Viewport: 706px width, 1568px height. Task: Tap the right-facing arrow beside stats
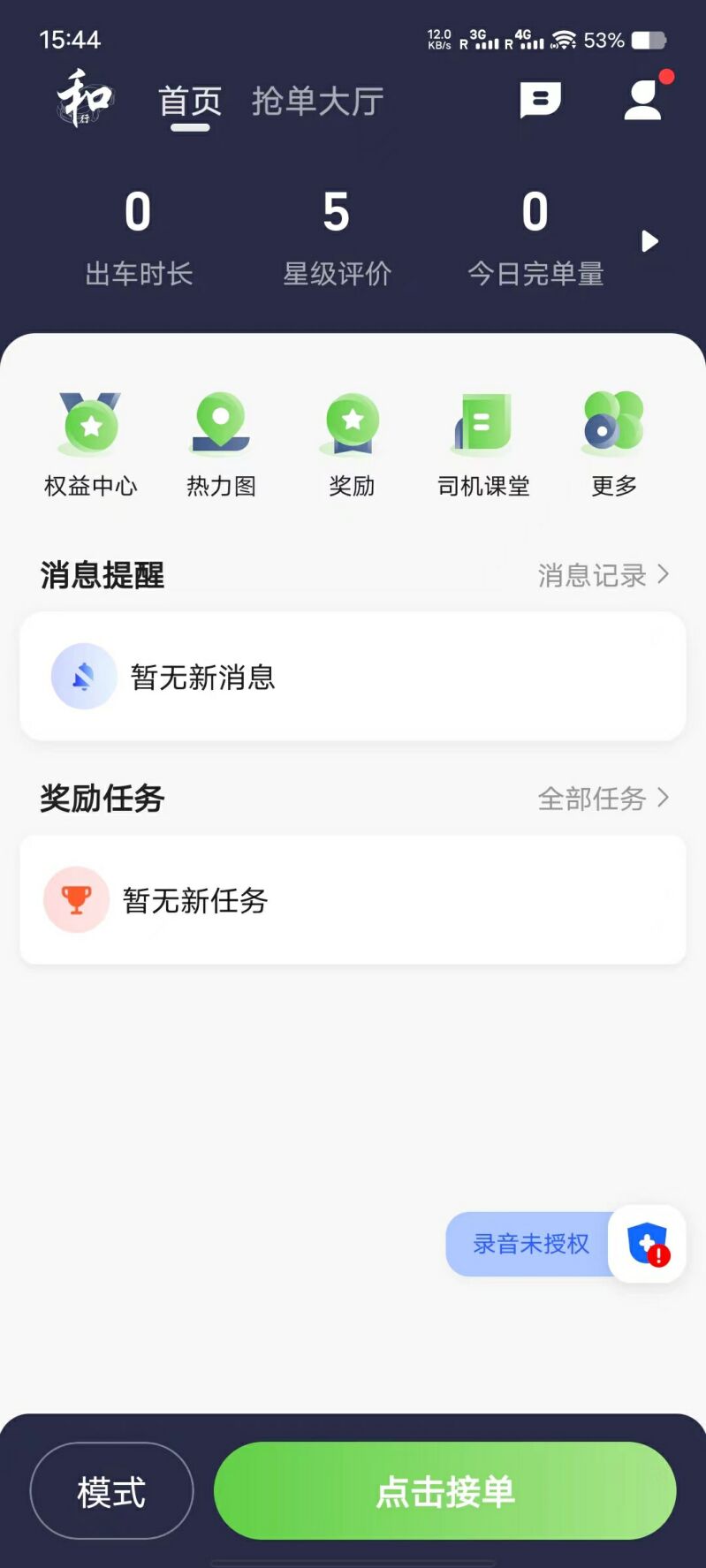pos(649,241)
